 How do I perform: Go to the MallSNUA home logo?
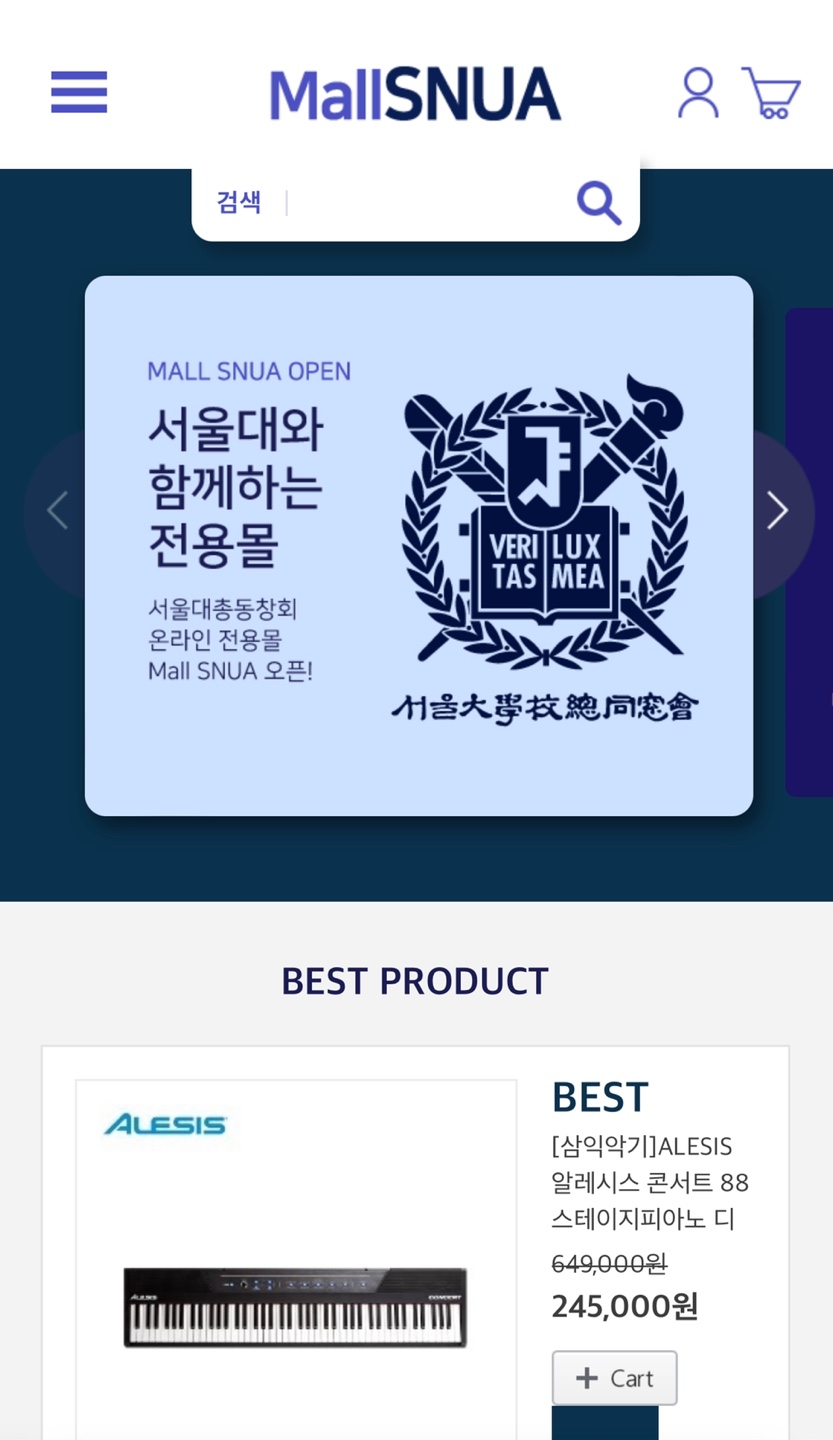[415, 95]
